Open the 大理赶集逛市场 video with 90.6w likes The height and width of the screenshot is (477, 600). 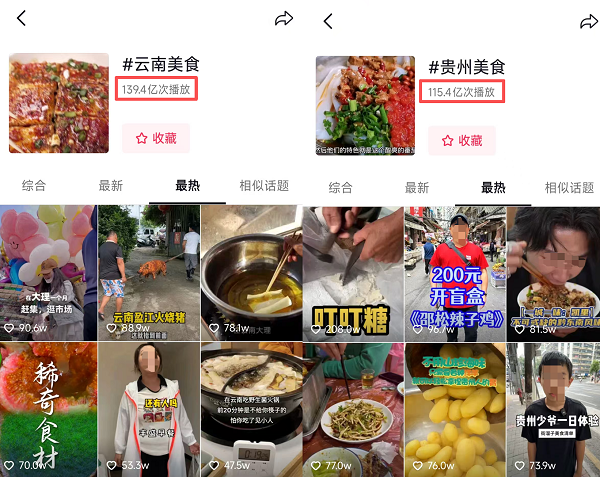click(48, 271)
